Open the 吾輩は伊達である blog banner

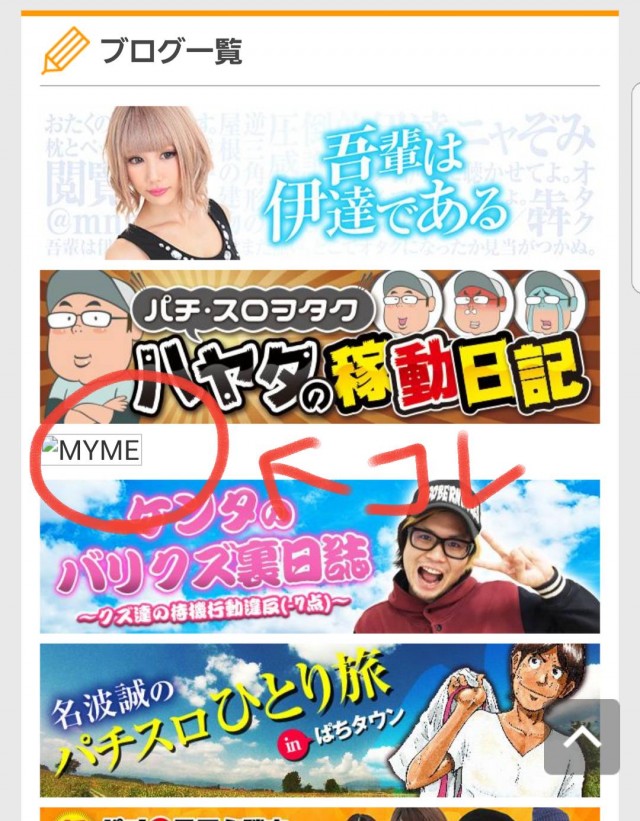pos(320,183)
